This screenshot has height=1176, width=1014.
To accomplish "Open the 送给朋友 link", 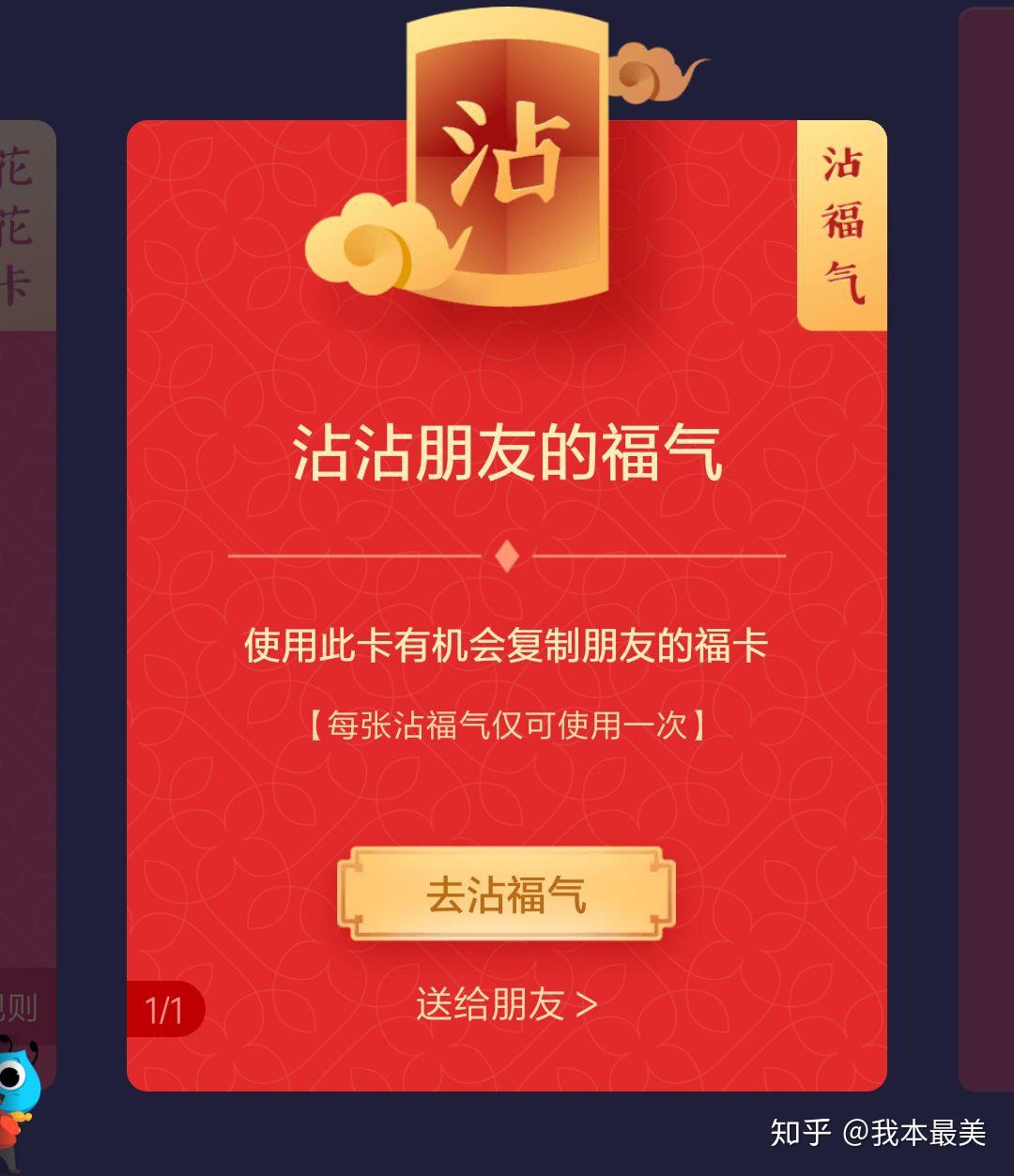I will (x=506, y=1004).
